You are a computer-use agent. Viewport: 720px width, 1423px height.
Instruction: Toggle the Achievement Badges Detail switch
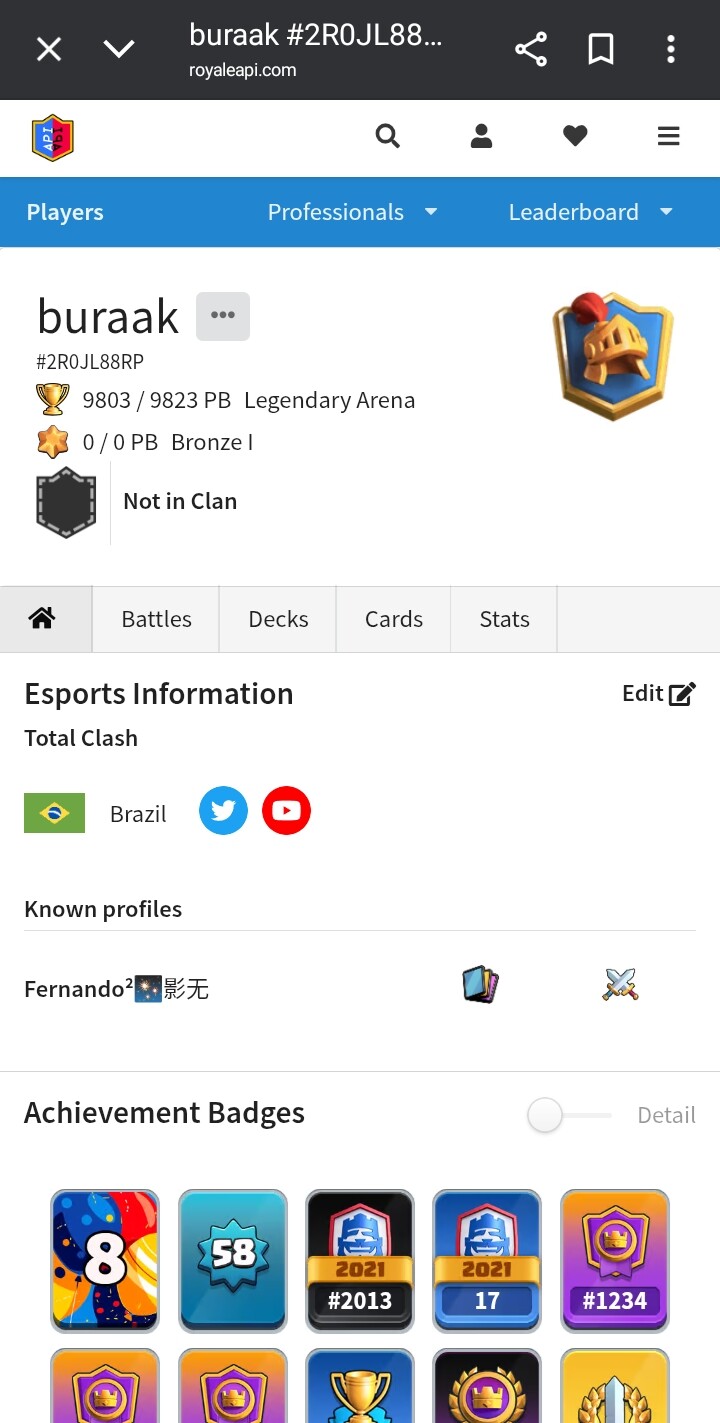coord(568,1115)
